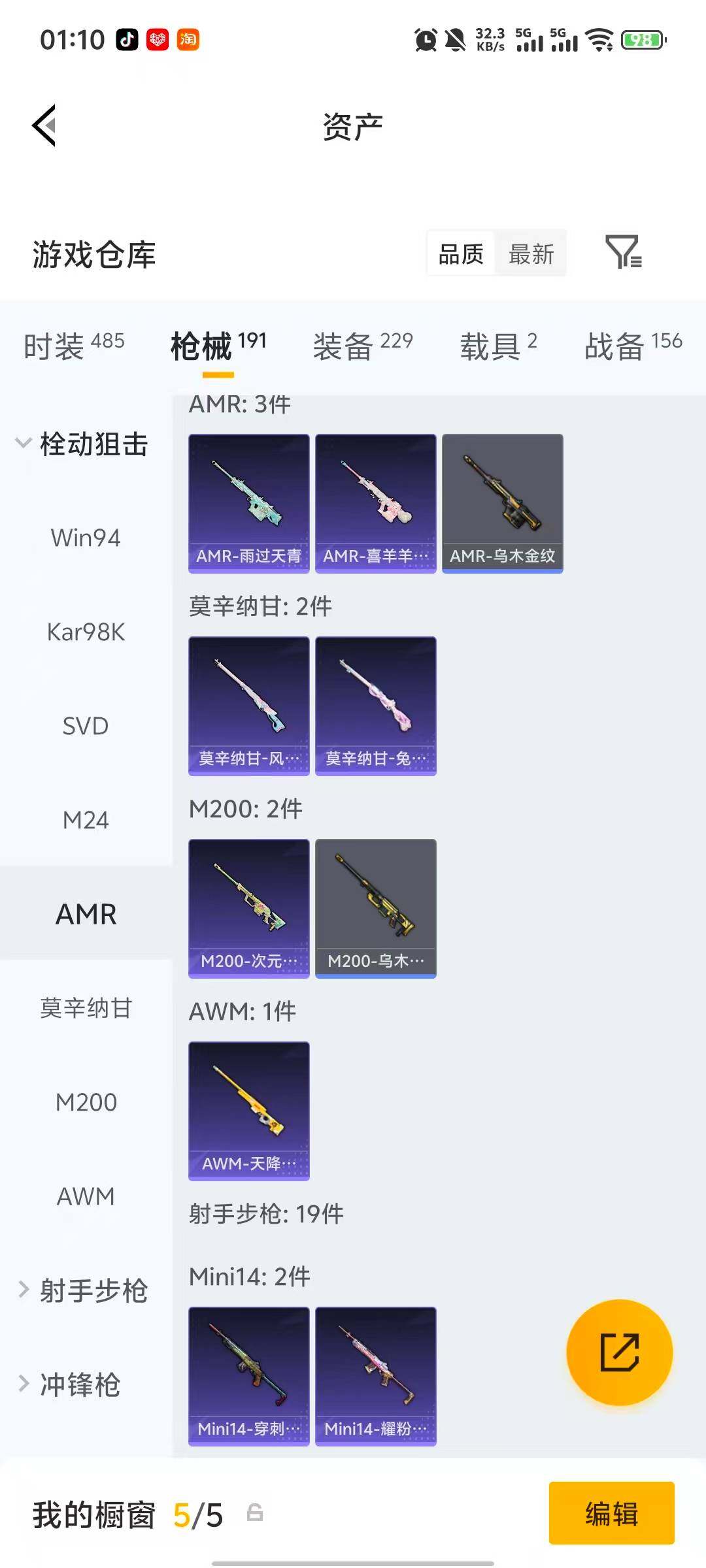Switch sorting to 最新

coord(531,253)
